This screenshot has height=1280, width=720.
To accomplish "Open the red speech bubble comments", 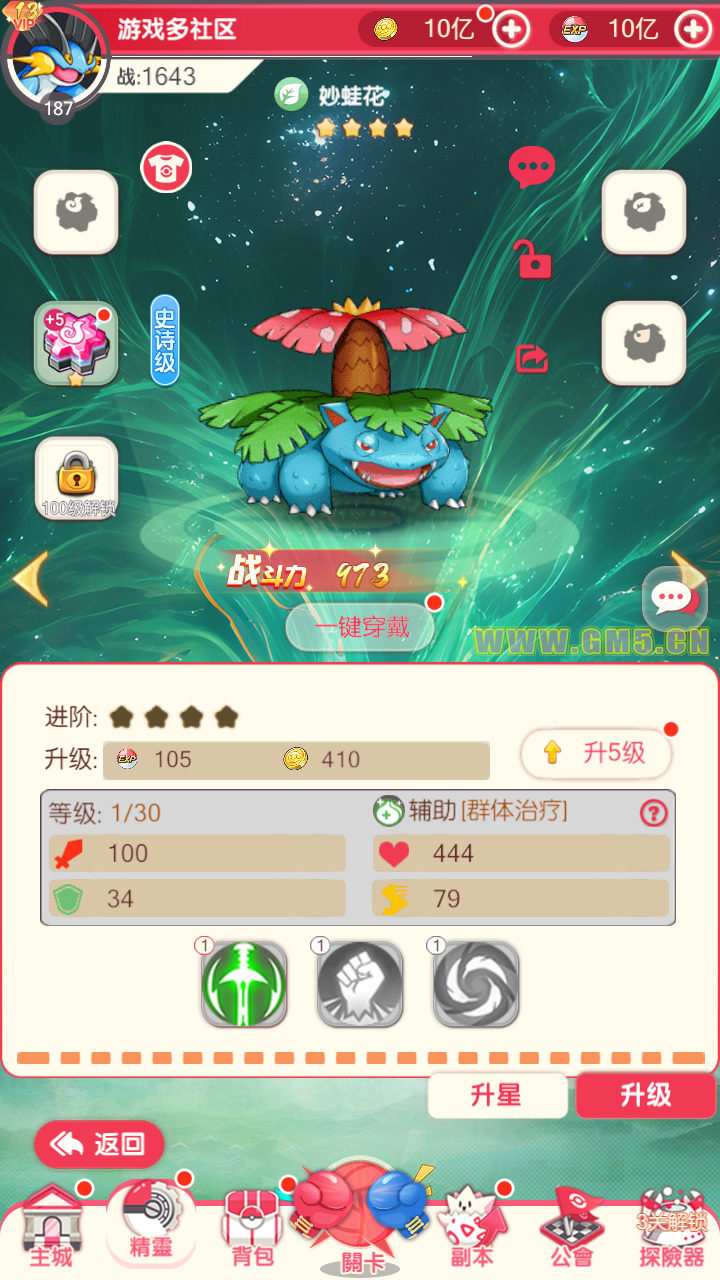I will (x=531, y=168).
